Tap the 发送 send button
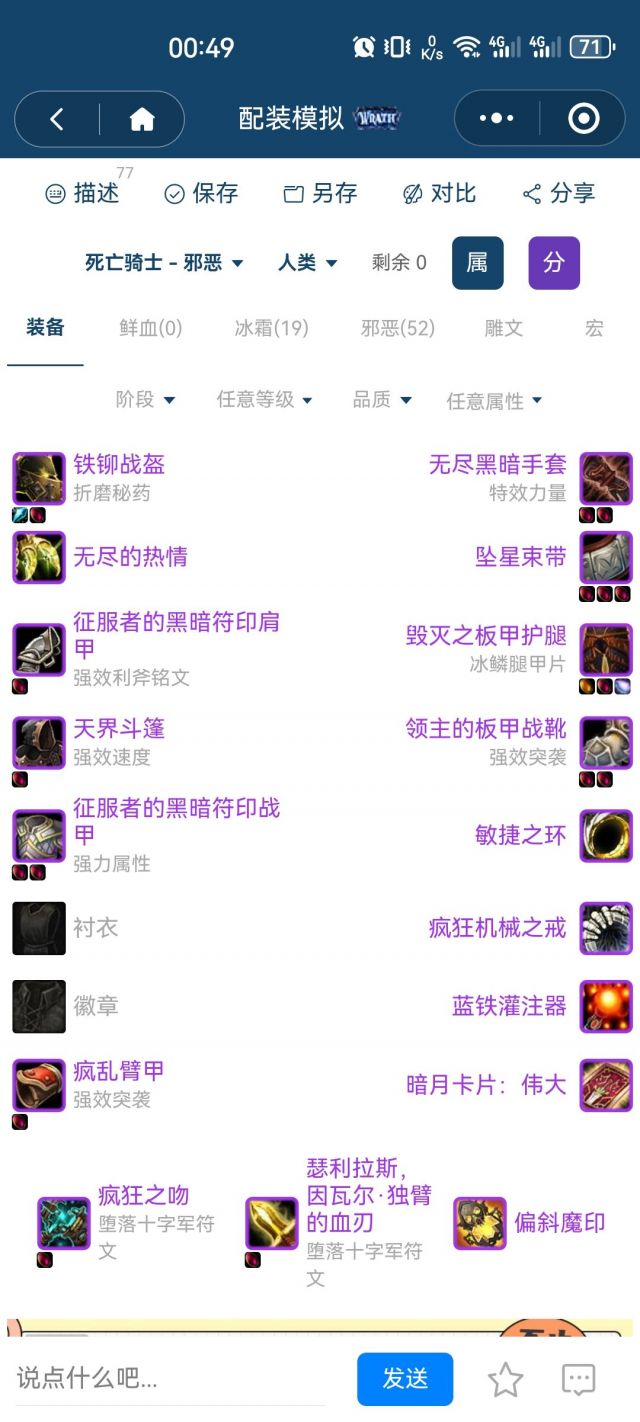 [x=405, y=1379]
